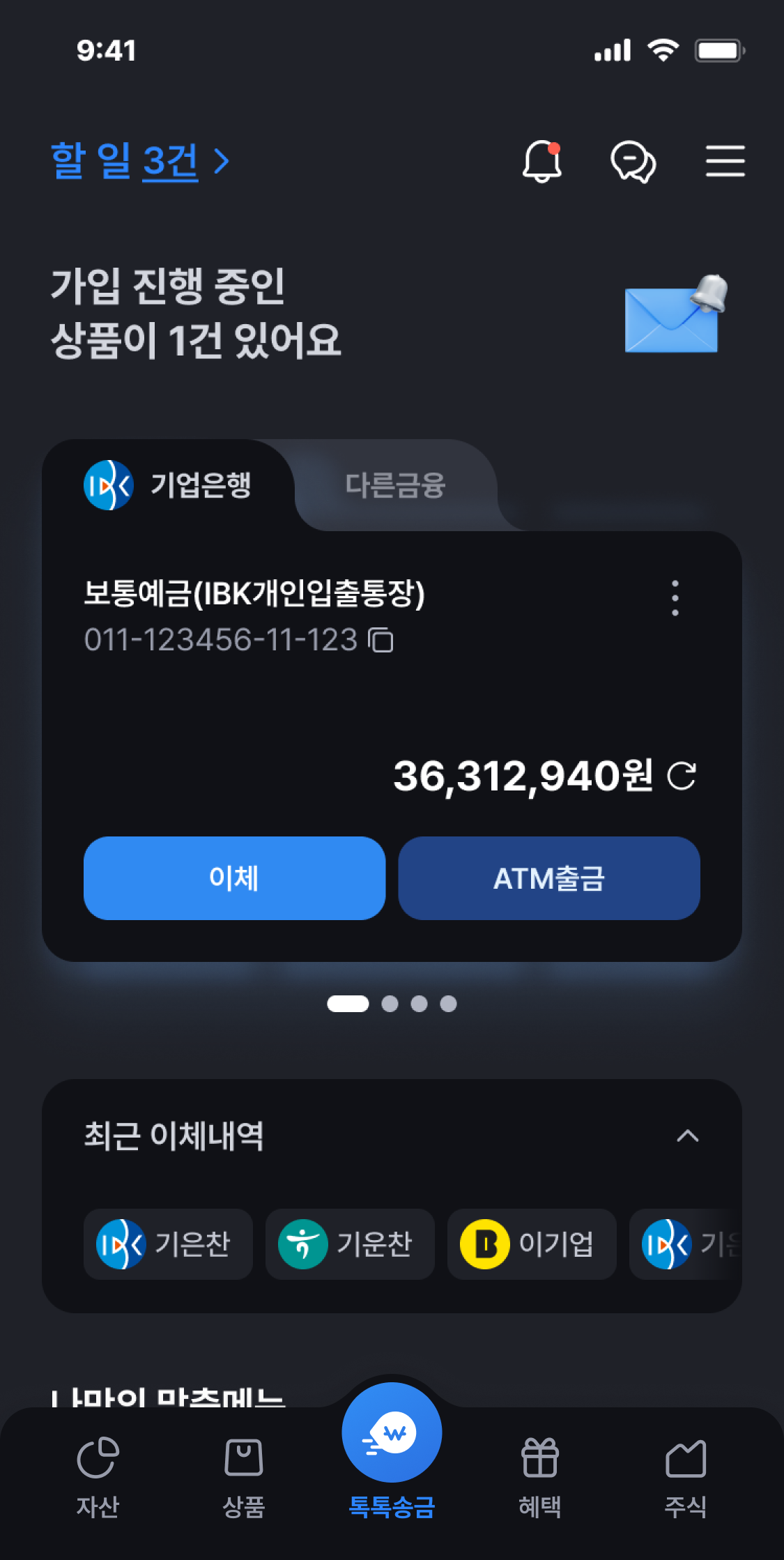Open the notifications bell
Viewport: 784px width, 1560px height.
541,162
